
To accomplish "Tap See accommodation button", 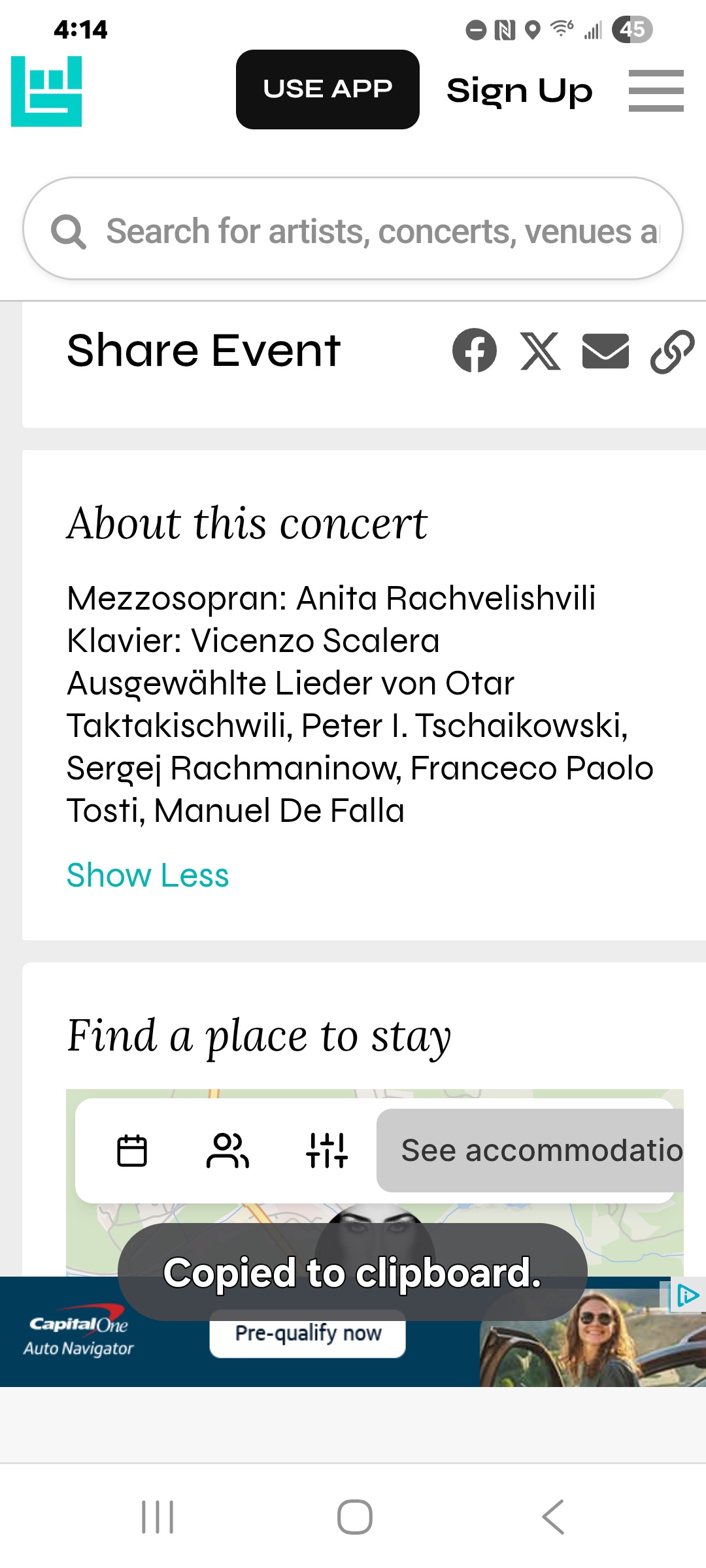I will click(530, 1151).
